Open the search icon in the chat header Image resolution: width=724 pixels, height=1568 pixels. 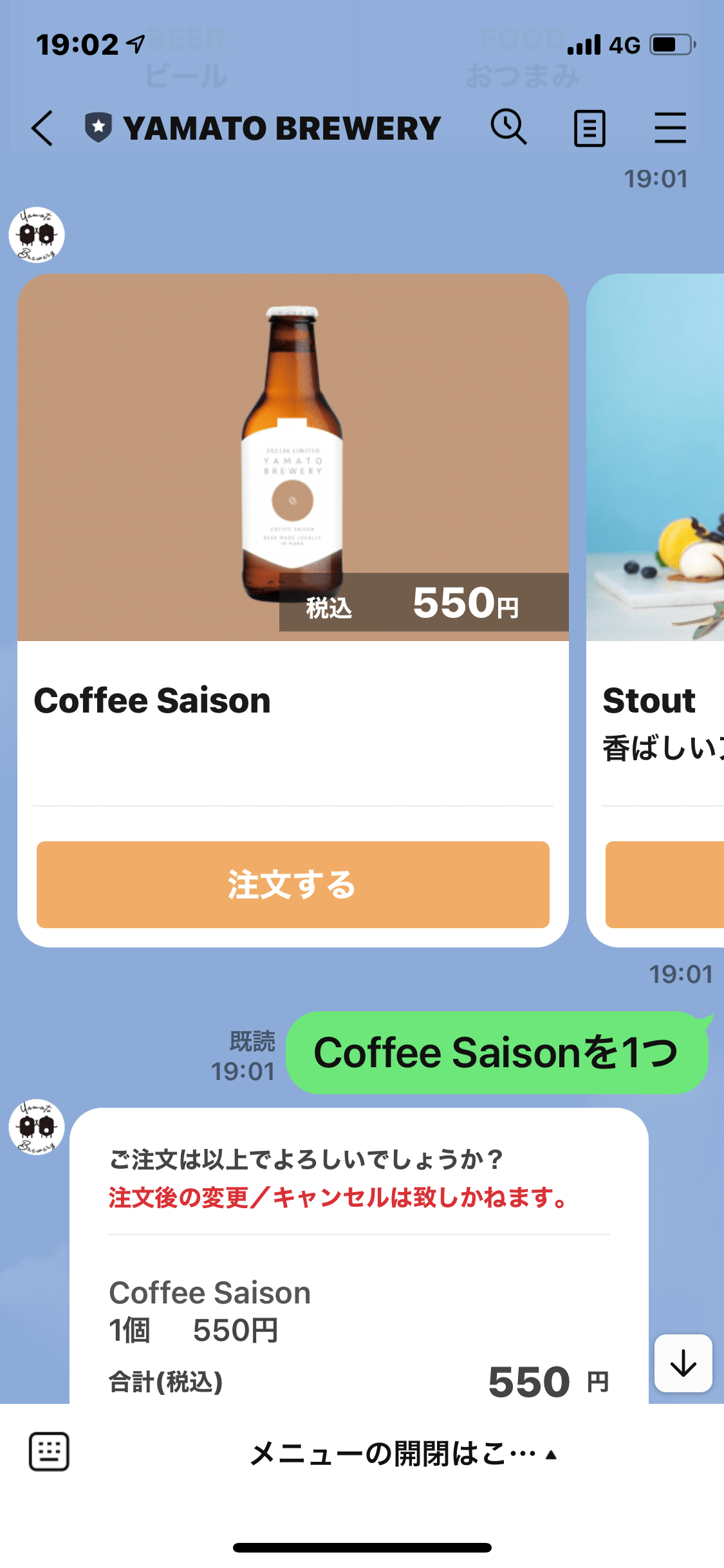click(509, 127)
